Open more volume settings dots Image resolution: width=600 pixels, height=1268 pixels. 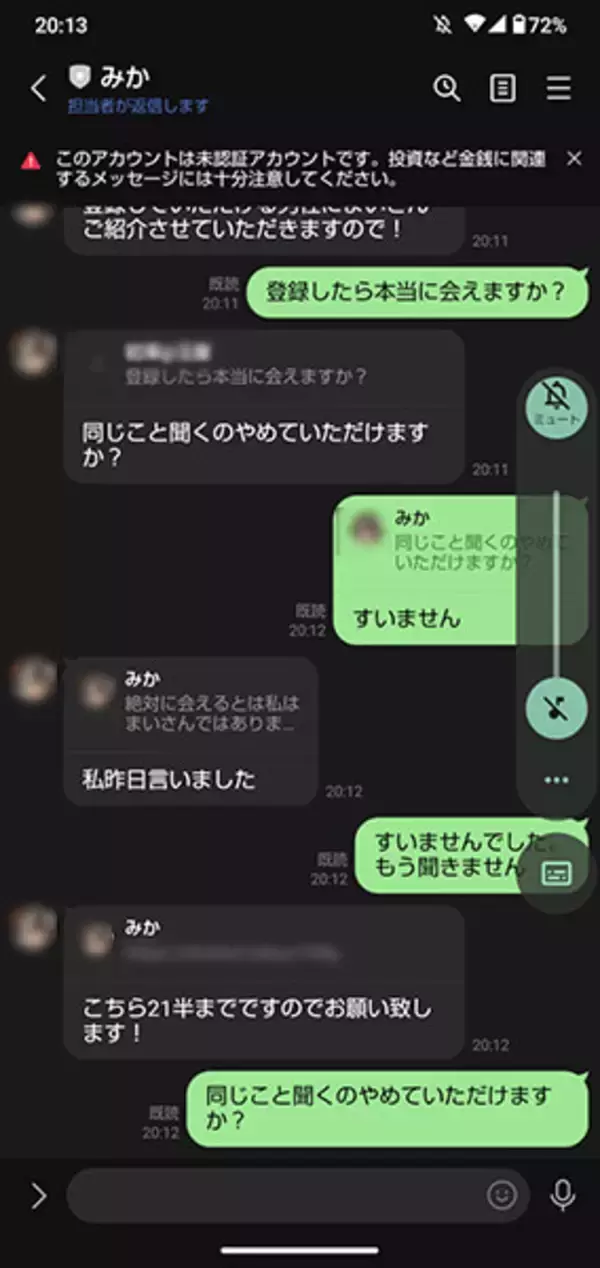[556, 780]
